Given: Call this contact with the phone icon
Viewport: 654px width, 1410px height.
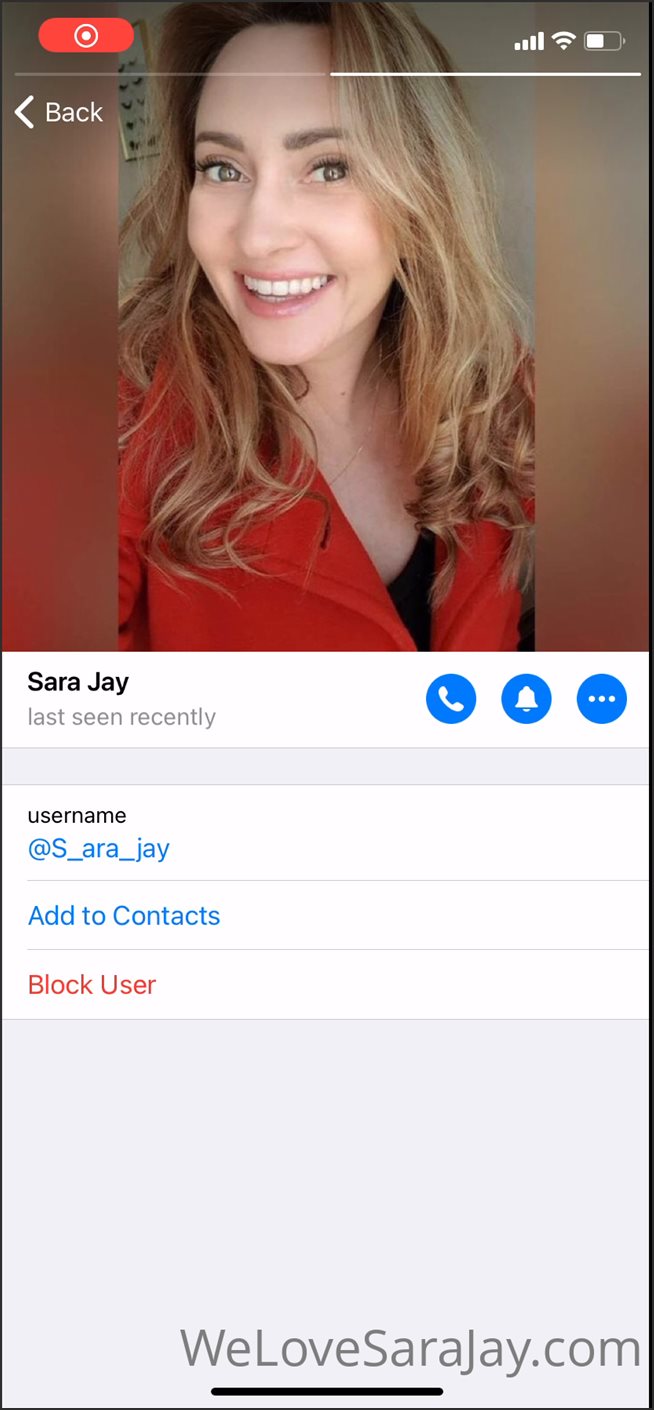Looking at the screenshot, I should [x=451, y=699].
